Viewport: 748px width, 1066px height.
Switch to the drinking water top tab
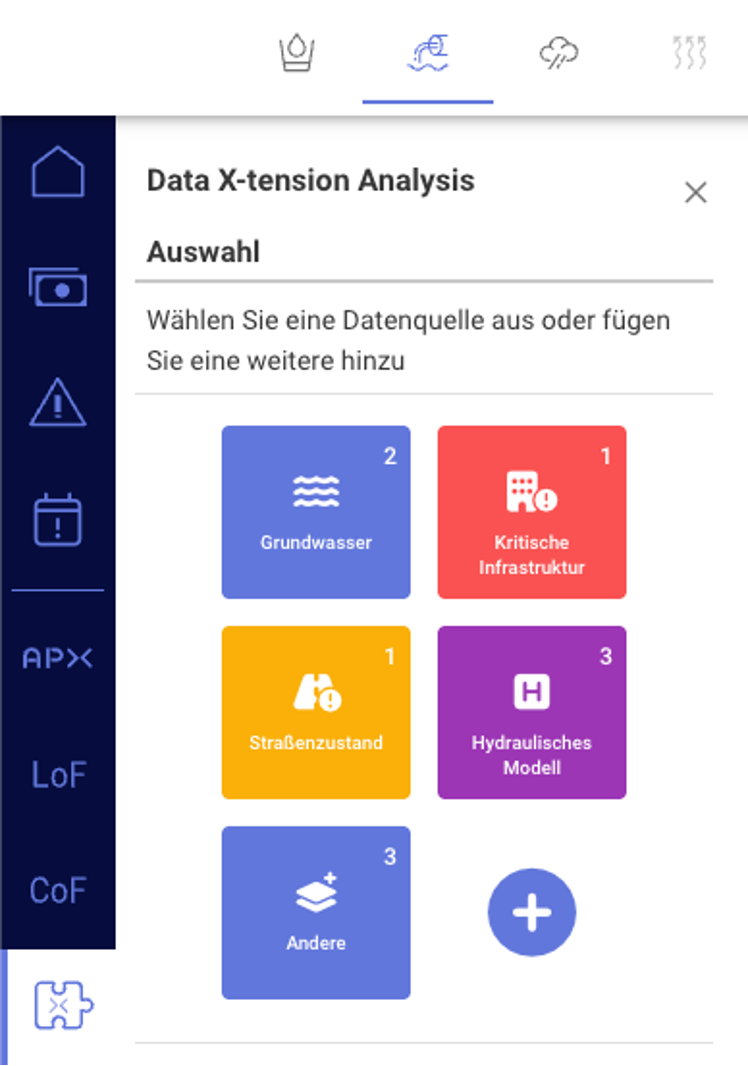[297, 53]
